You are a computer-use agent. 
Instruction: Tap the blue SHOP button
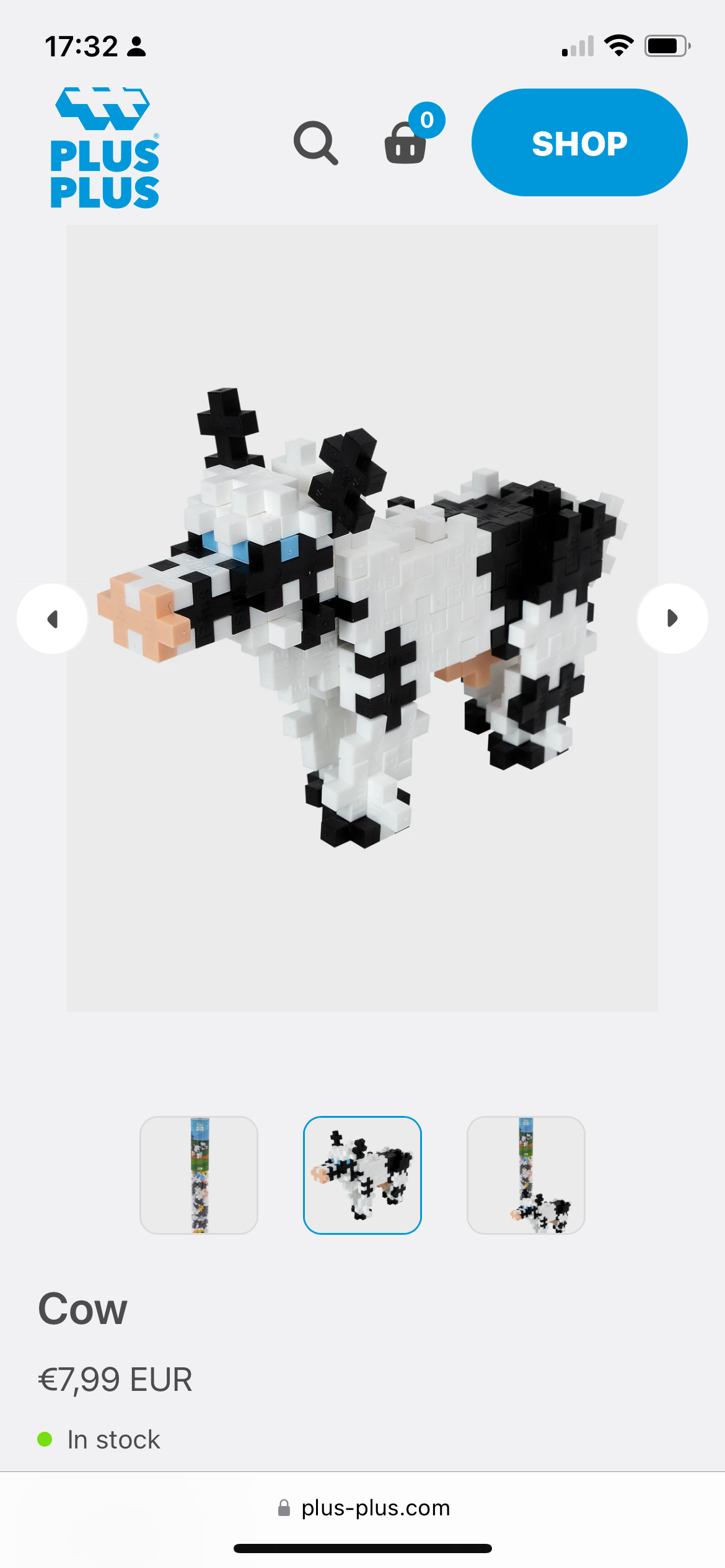click(579, 142)
